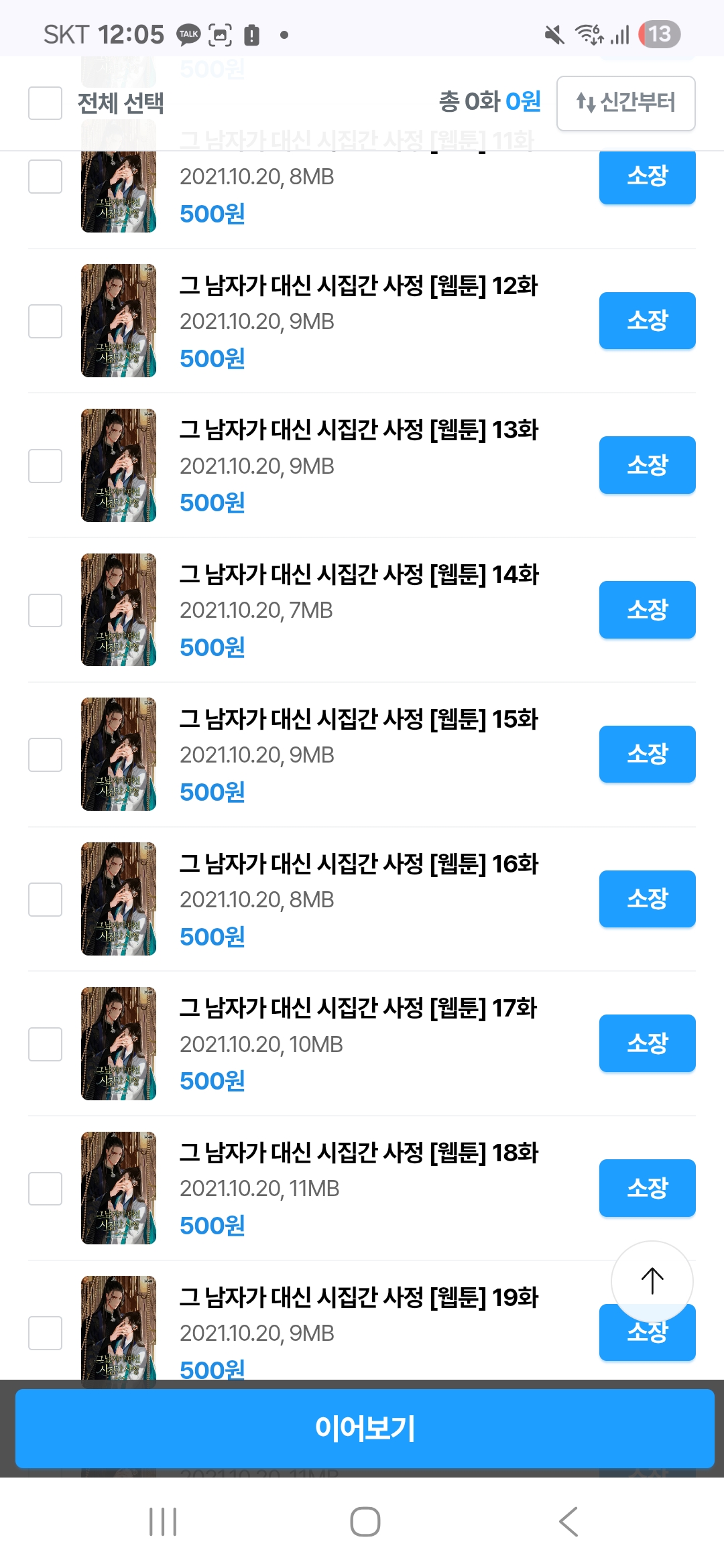Tick the checkbox for episode 12화

46,321
